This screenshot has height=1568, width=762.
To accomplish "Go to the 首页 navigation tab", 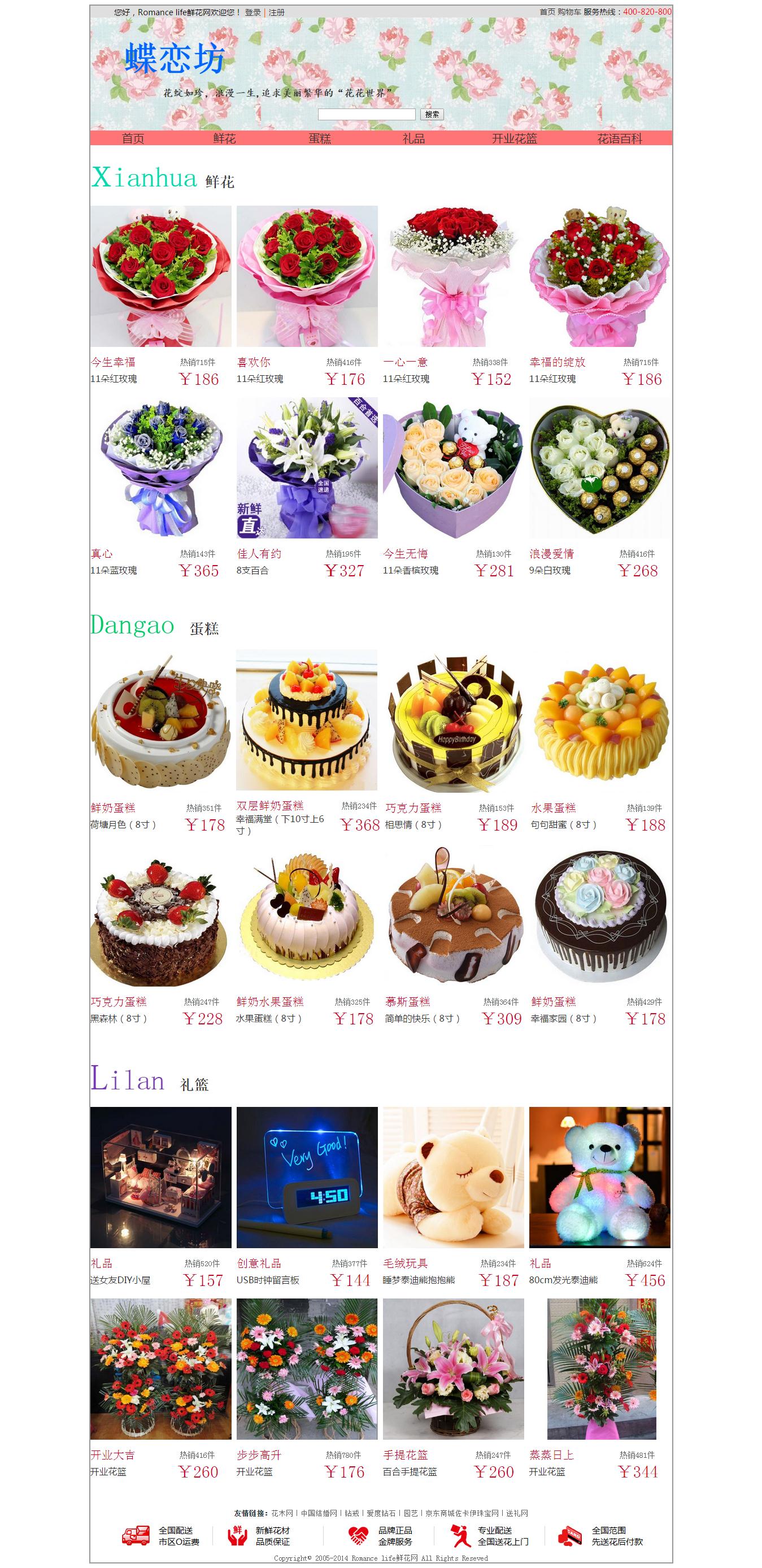I will click(133, 139).
